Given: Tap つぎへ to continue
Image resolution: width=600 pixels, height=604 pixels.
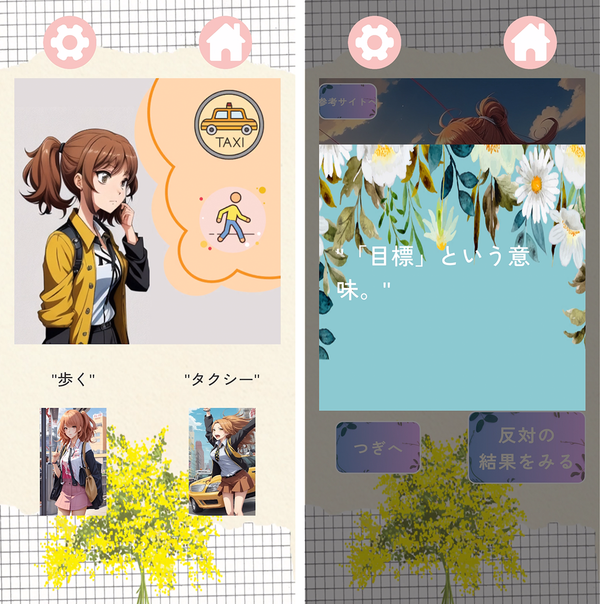Looking at the screenshot, I should click(378, 448).
